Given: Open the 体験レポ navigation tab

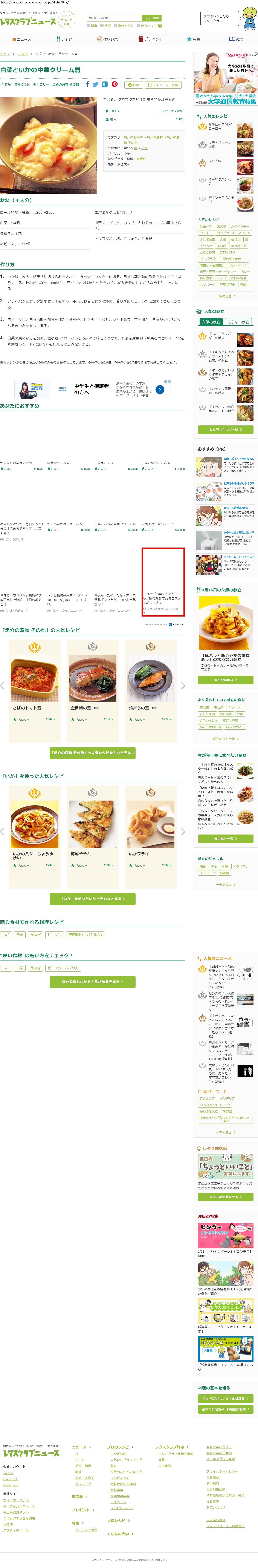Looking at the screenshot, I should coord(108,39).
